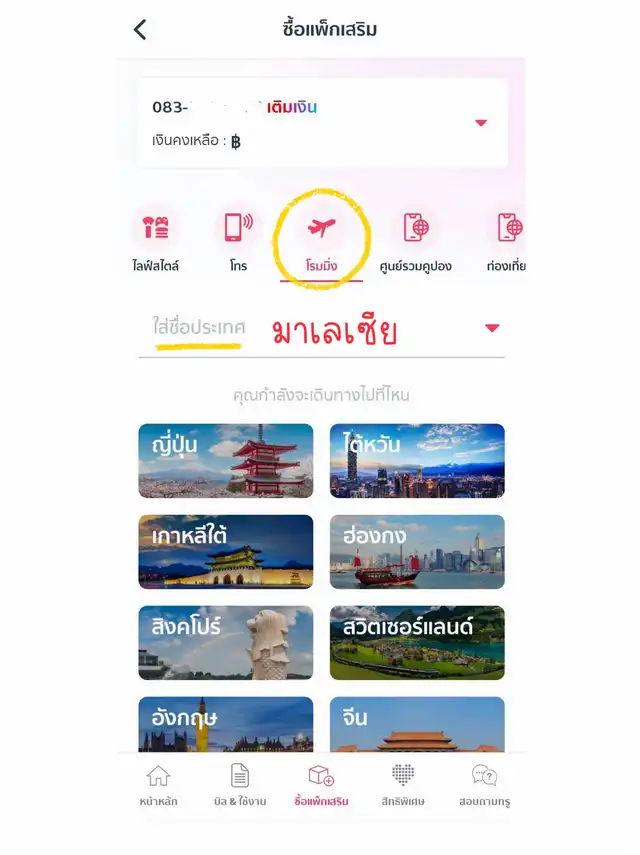Switch to the บิล & ใช้งาน tab

point(240,786)
